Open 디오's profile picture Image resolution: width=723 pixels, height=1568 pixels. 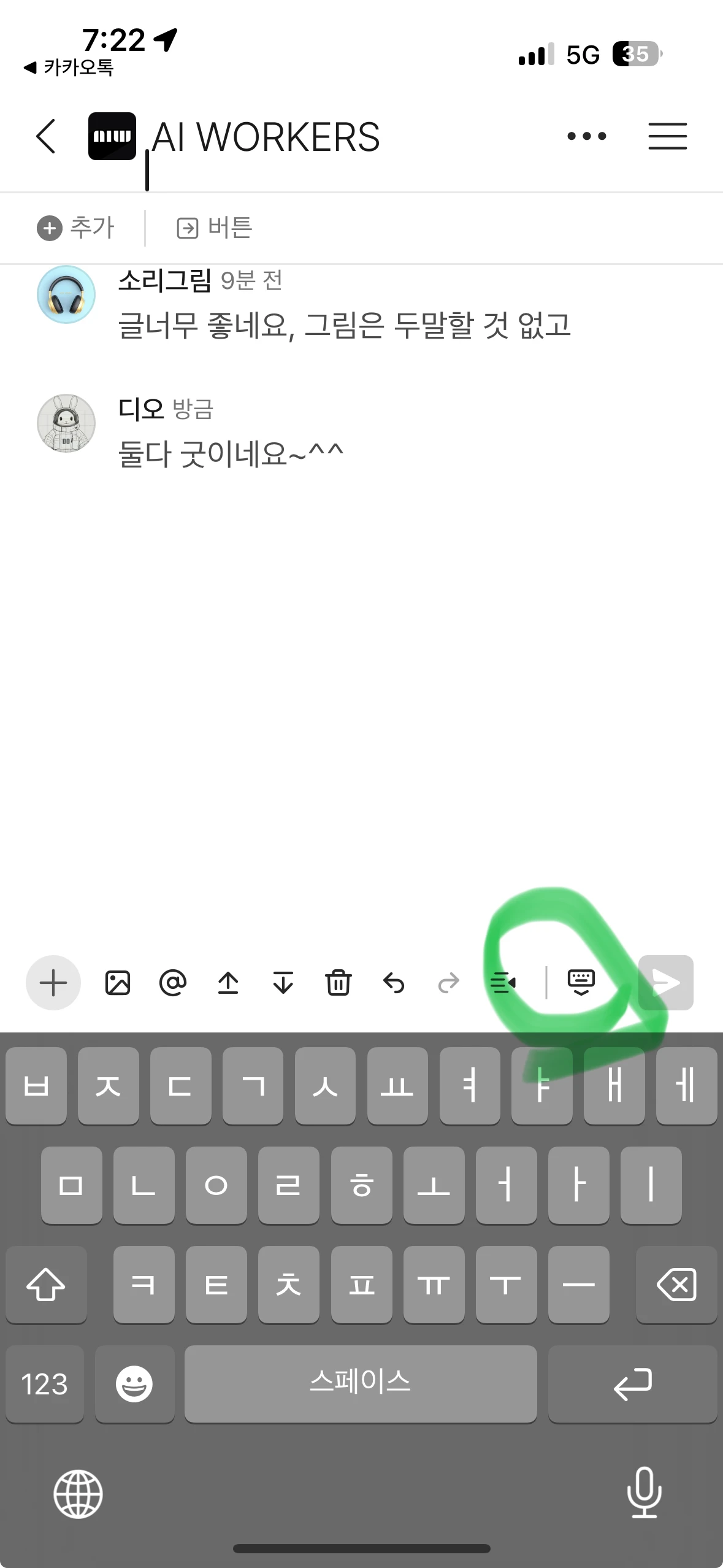coord(66,423)
